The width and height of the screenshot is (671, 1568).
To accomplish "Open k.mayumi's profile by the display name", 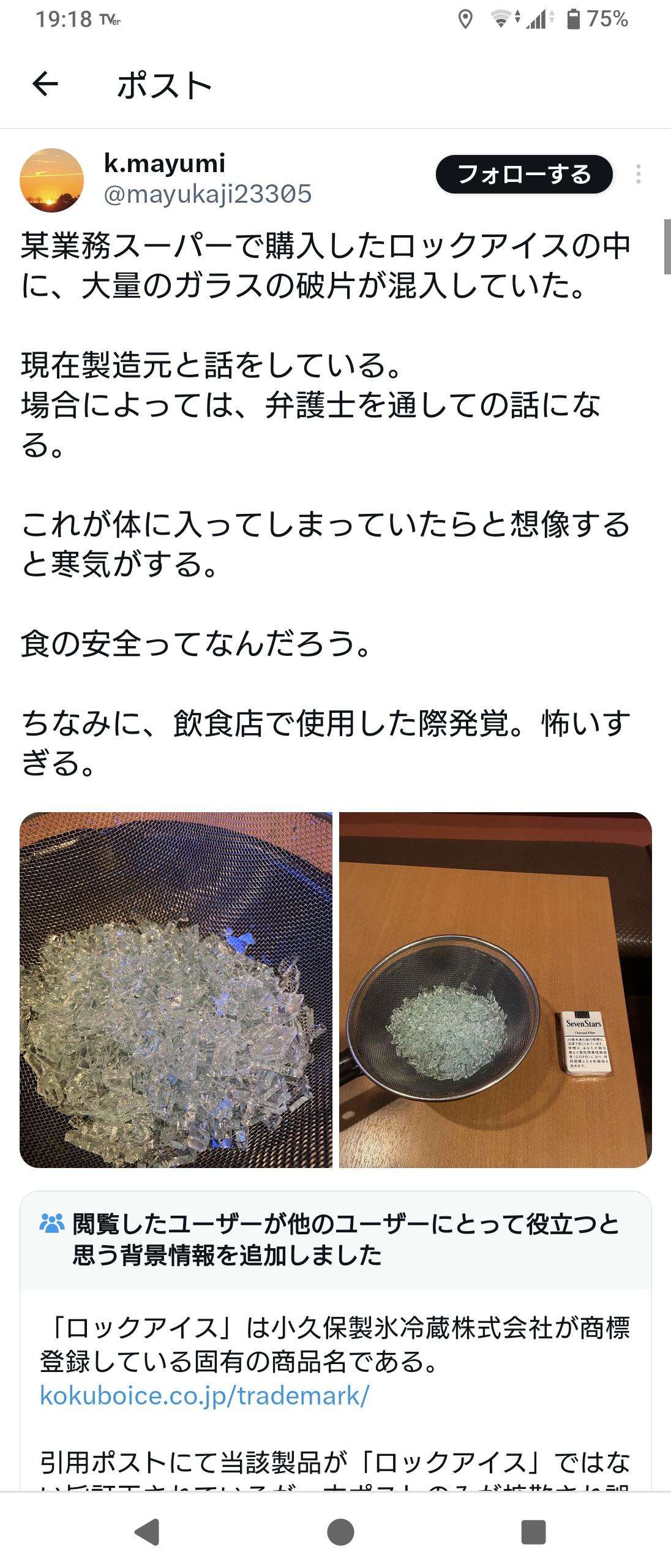I will pos(165,163).
